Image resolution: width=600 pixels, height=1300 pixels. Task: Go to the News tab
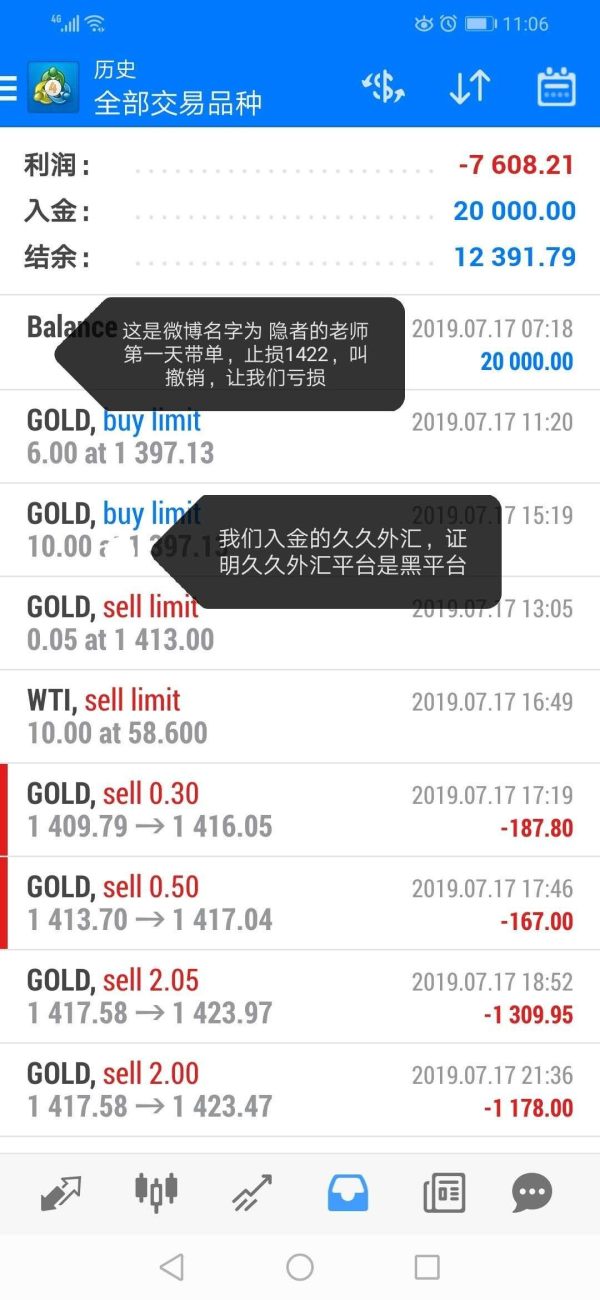(x=443, y=1192)
